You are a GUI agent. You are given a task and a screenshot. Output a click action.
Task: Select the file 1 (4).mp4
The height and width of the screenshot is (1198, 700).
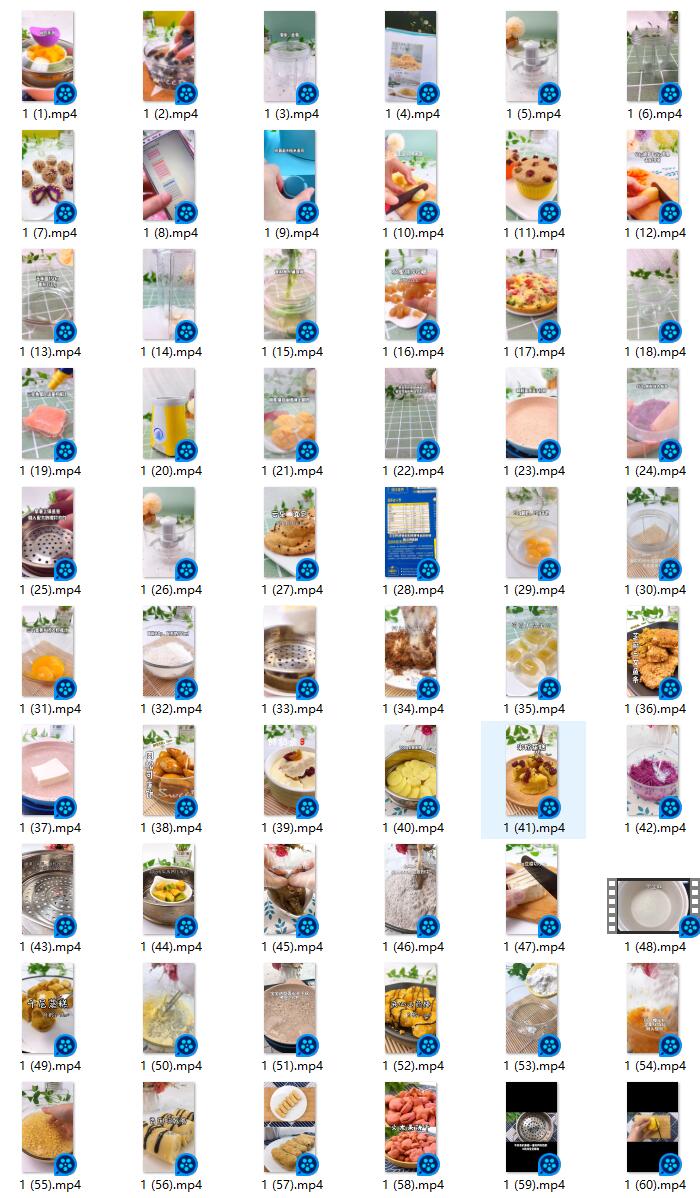tap(411, 56)
